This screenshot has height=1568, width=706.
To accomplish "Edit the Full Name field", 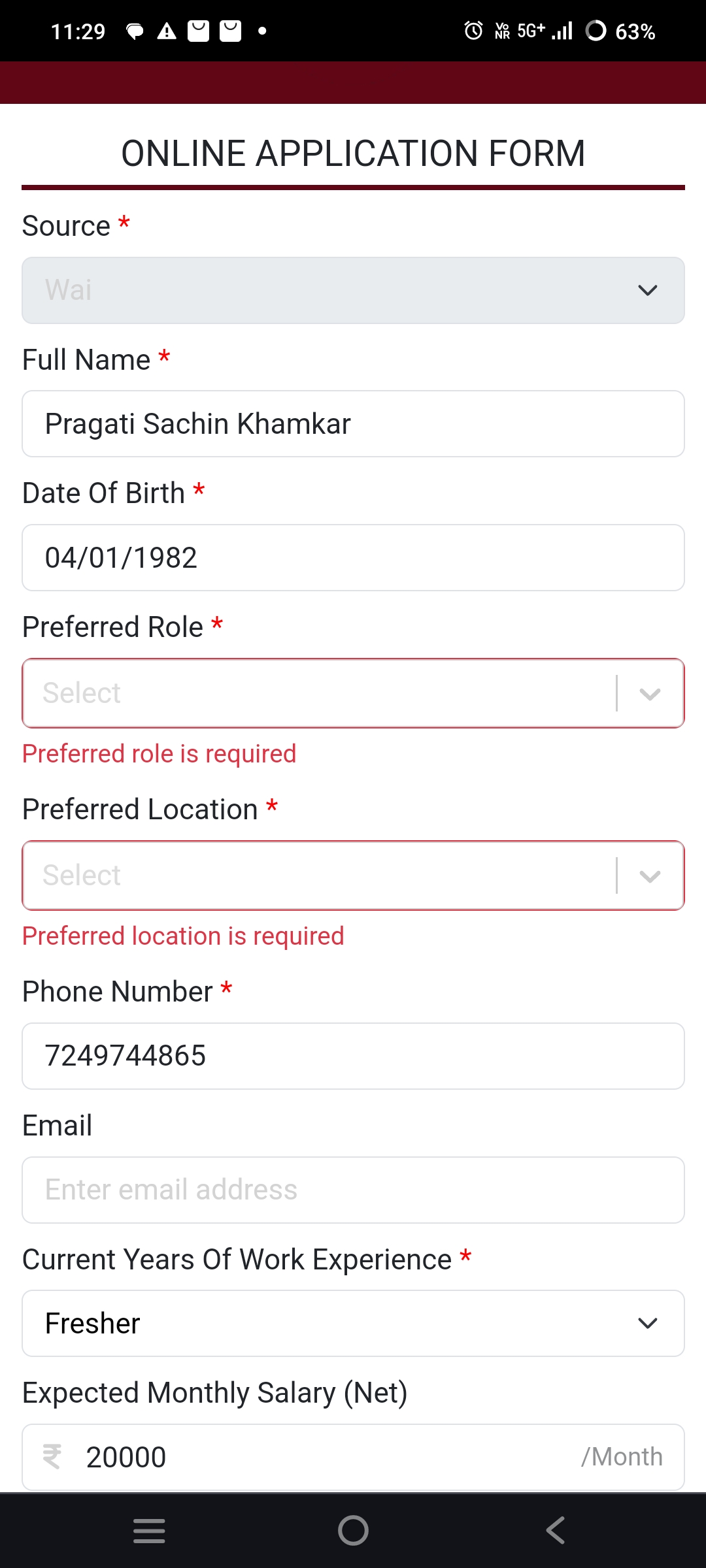I will pyautogui.click(x=353, y=424).
